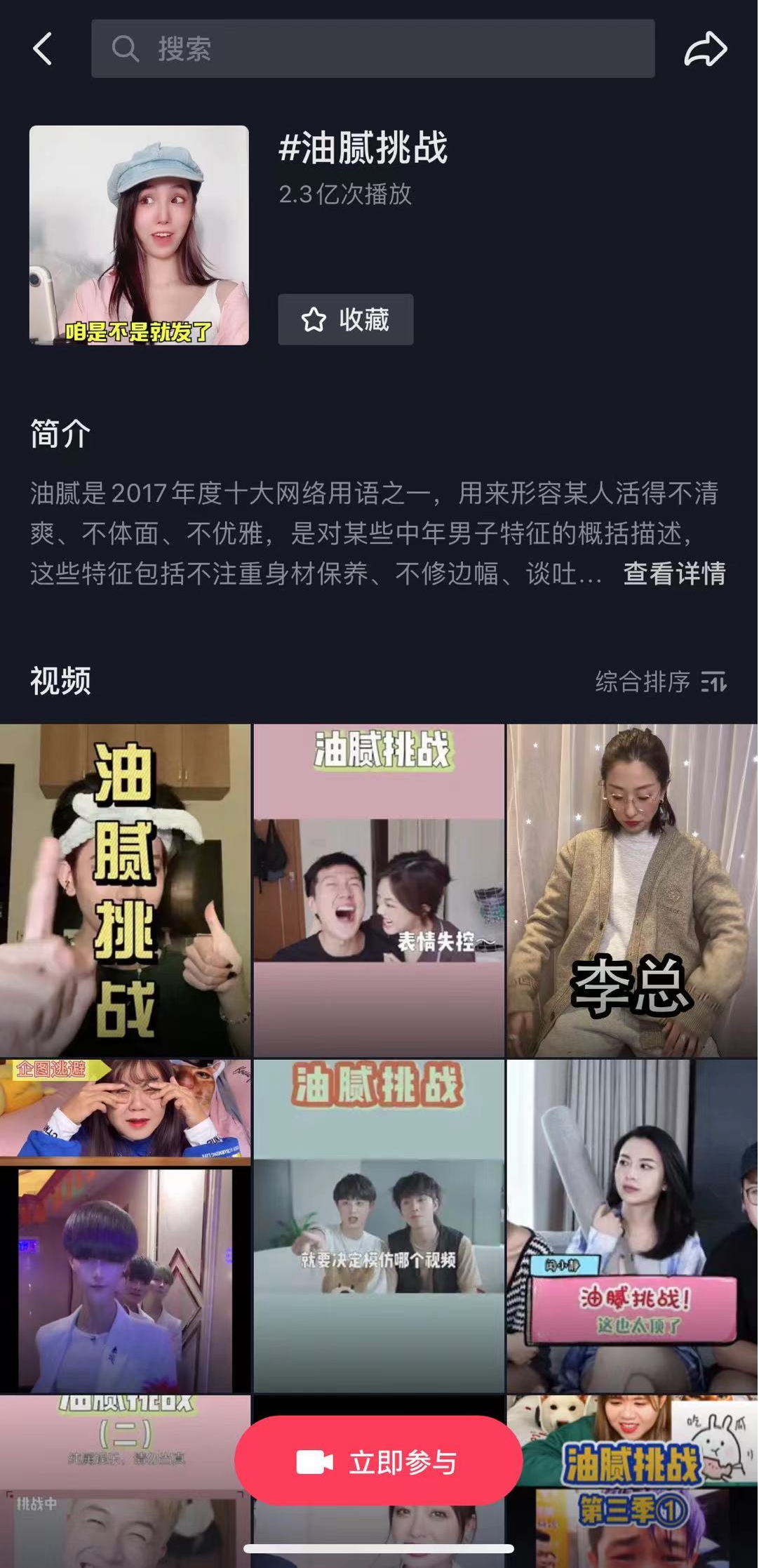
Task: Play the 就要决定模仿哪个视频 video
Action: tap(379, 1225)
